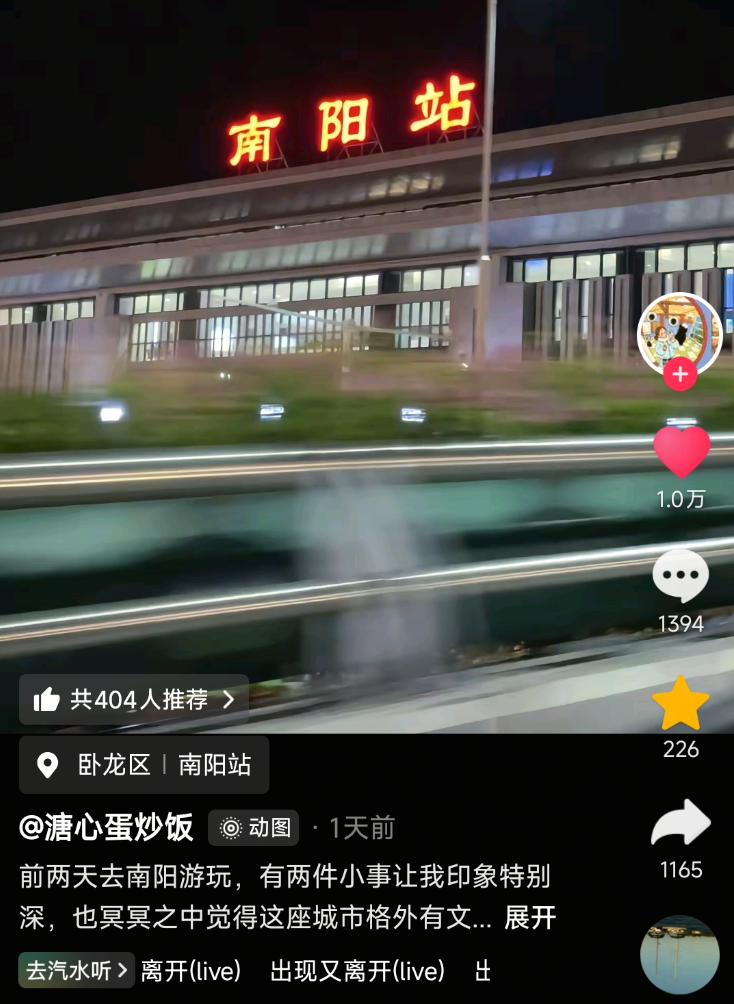734x1004 pixels.
Task: Follow the creator with the plus button
Action: (680, 375)
